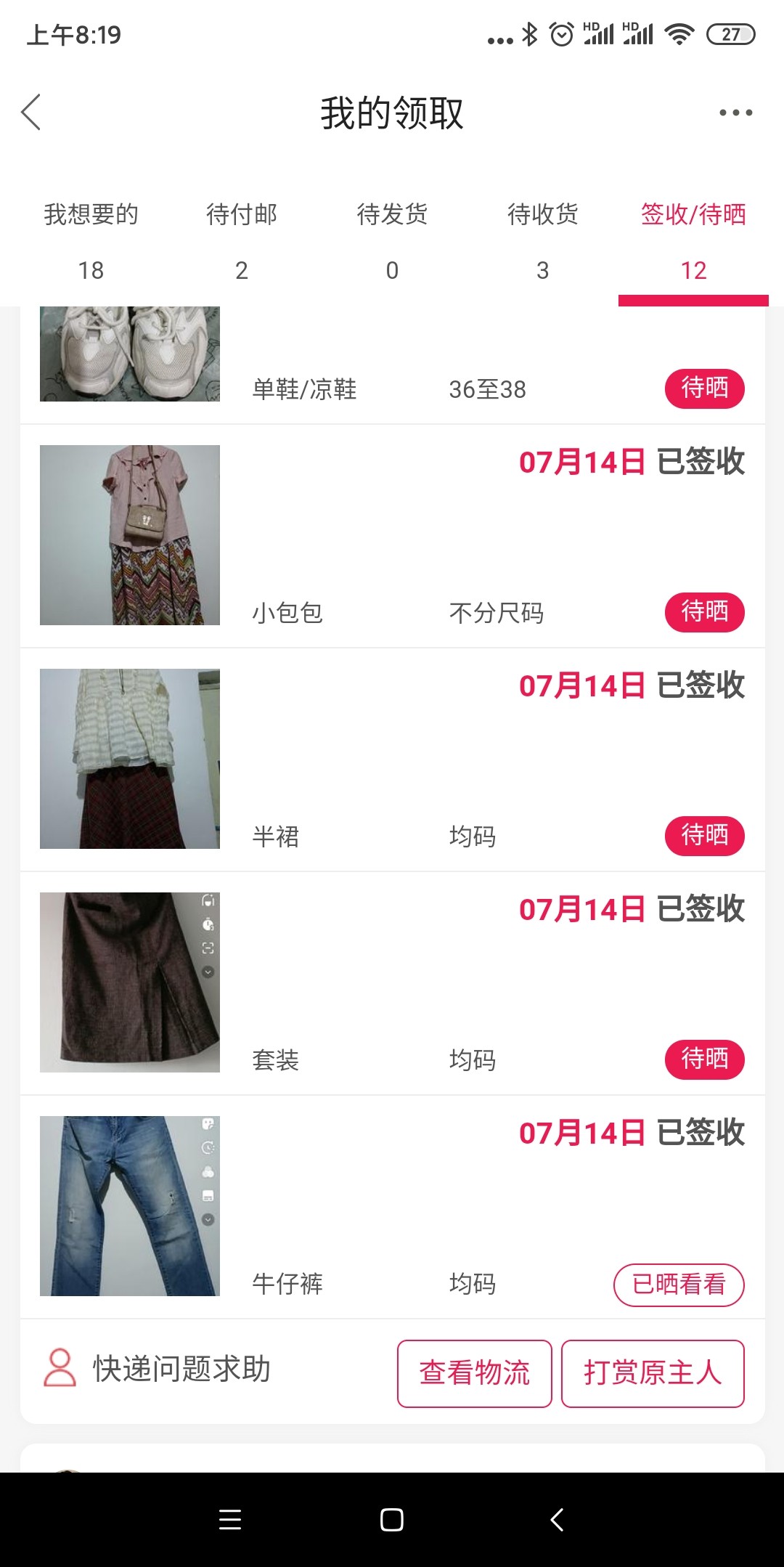Open the 套装 item photo
Image resolution: width=784 pixels, height=1567 pixels.
(x=130, y=982)
